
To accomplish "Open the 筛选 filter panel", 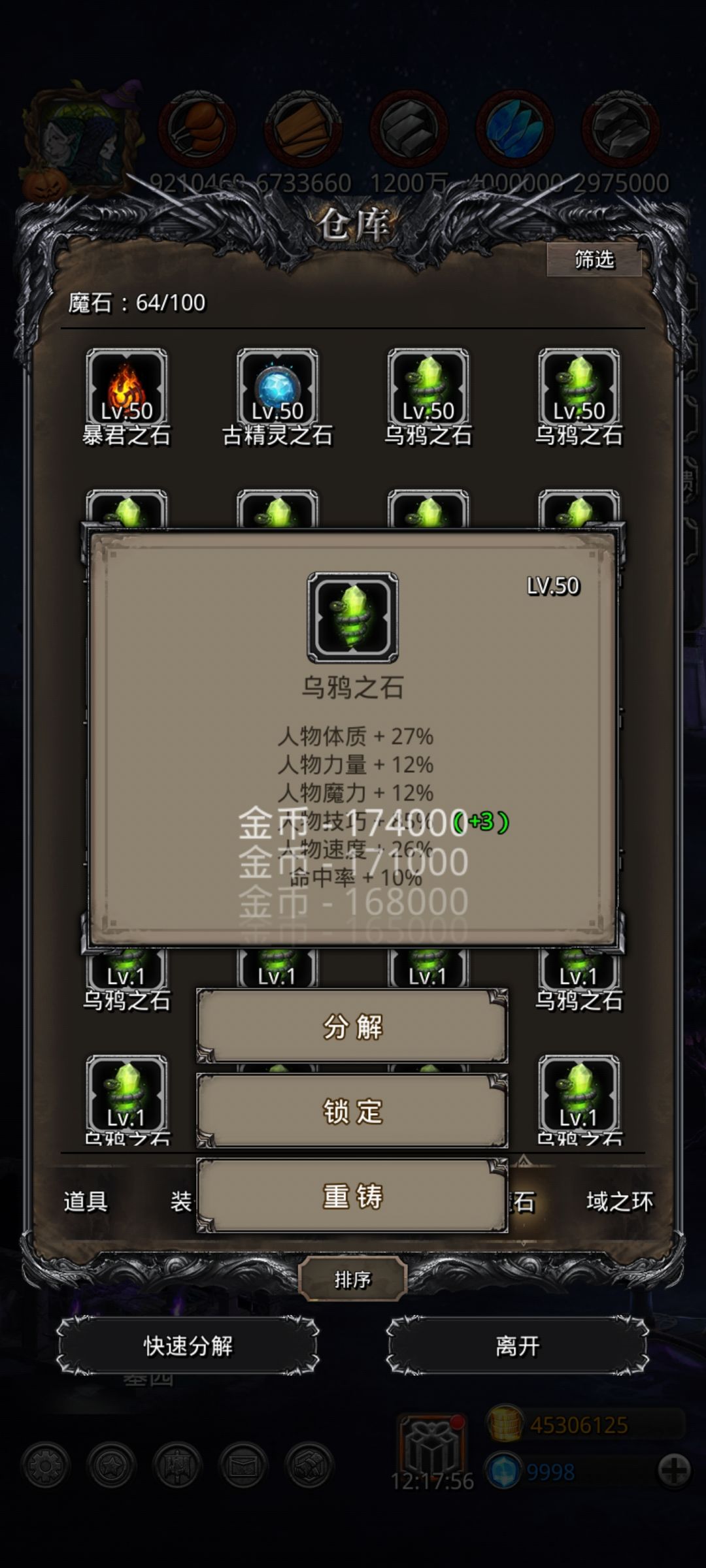I will [x=596, y=260].
